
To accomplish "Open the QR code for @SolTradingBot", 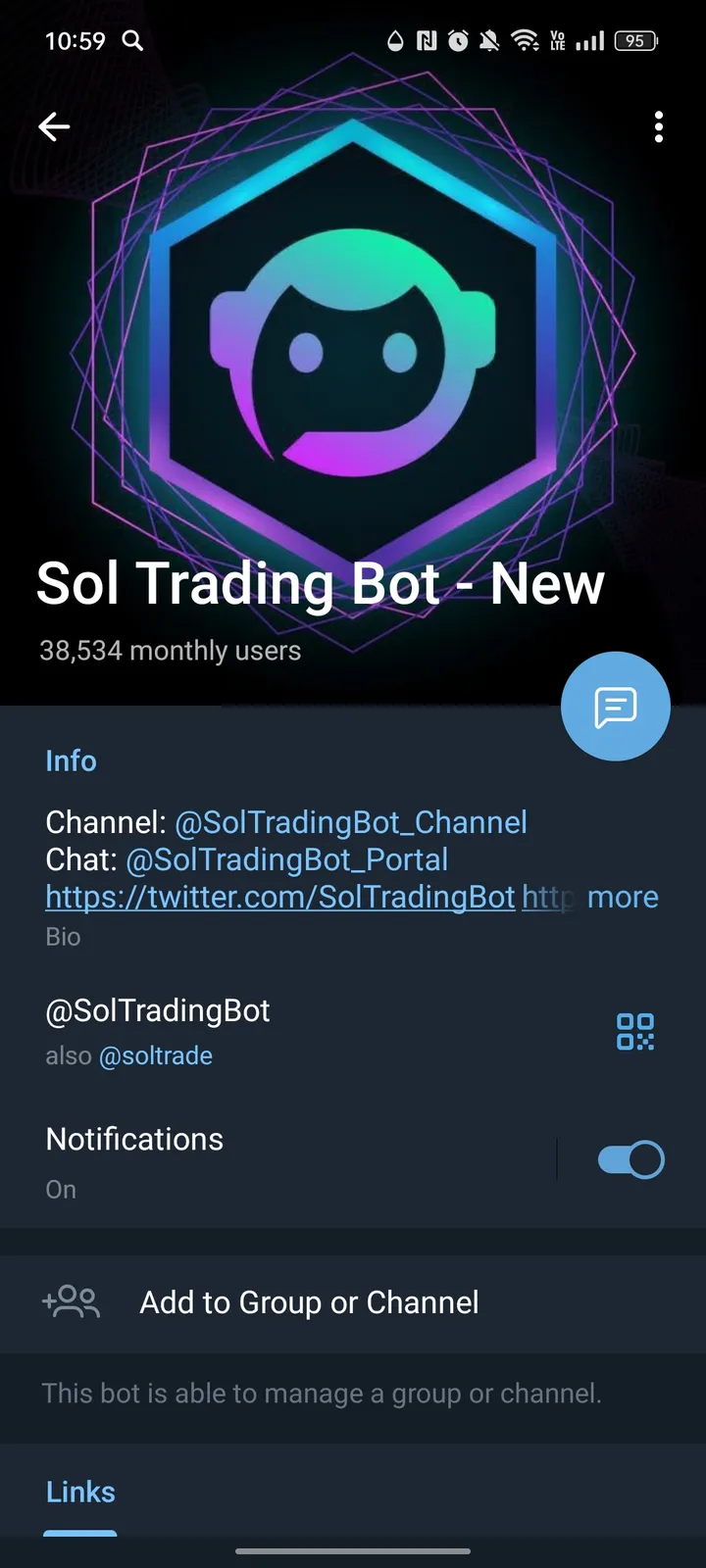I will [635, 1031].
